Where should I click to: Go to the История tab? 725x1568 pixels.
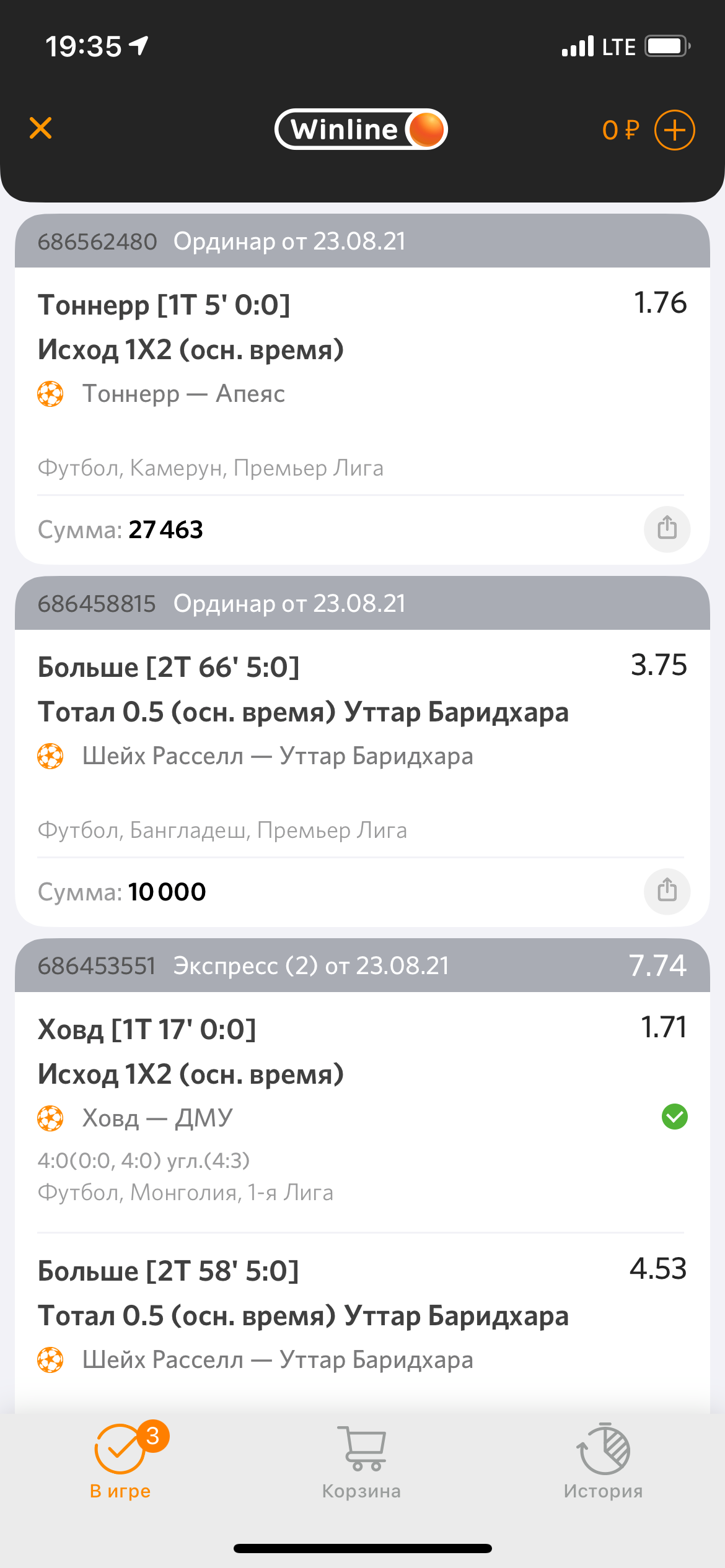tap(603, 1461)
